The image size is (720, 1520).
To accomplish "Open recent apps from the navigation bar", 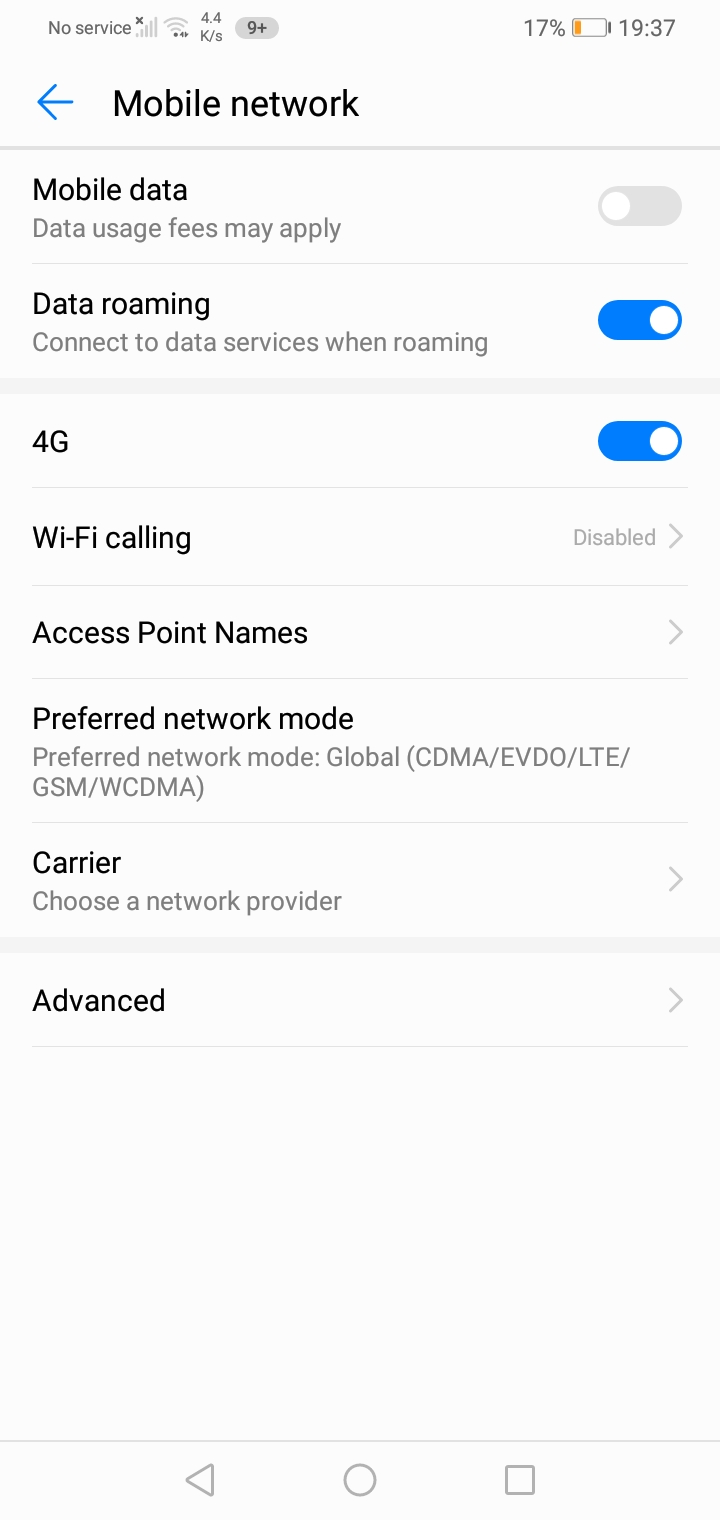I will click(x=520, y=1480).
